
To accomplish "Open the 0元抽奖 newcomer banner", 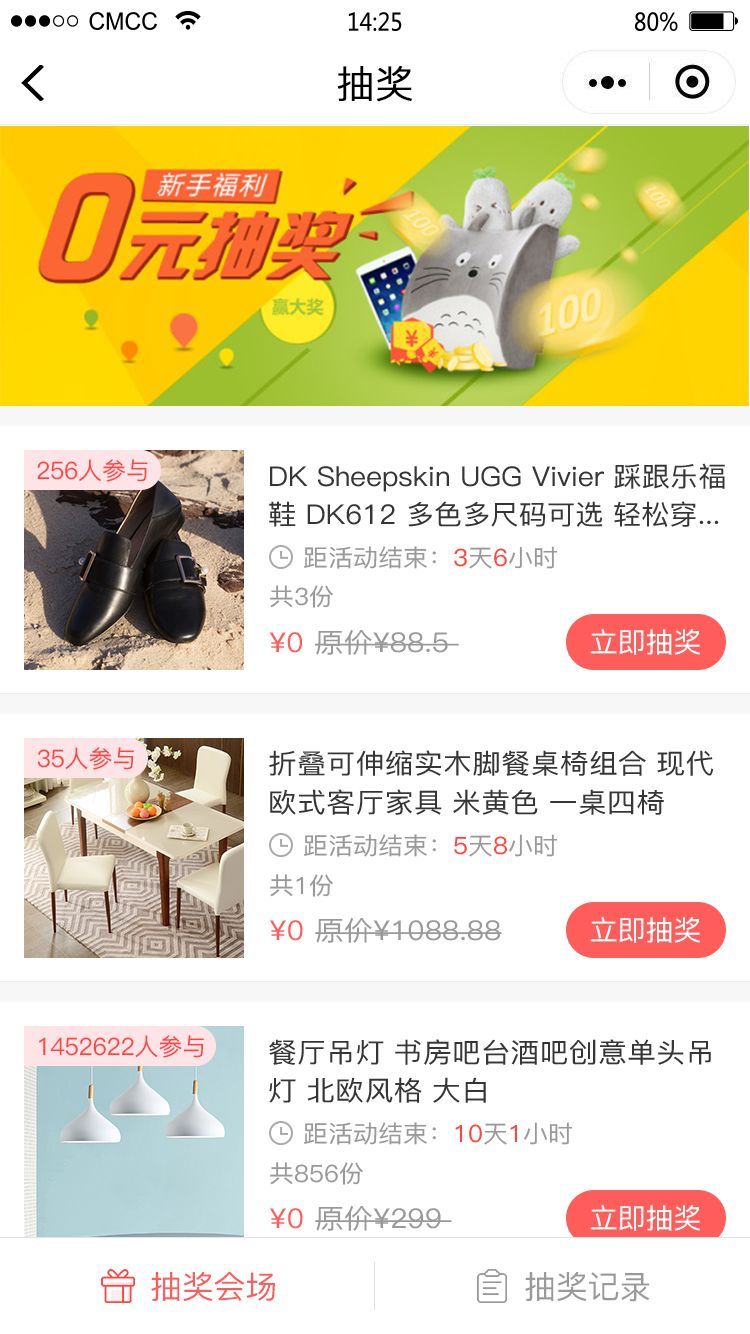I will point(375,266).
